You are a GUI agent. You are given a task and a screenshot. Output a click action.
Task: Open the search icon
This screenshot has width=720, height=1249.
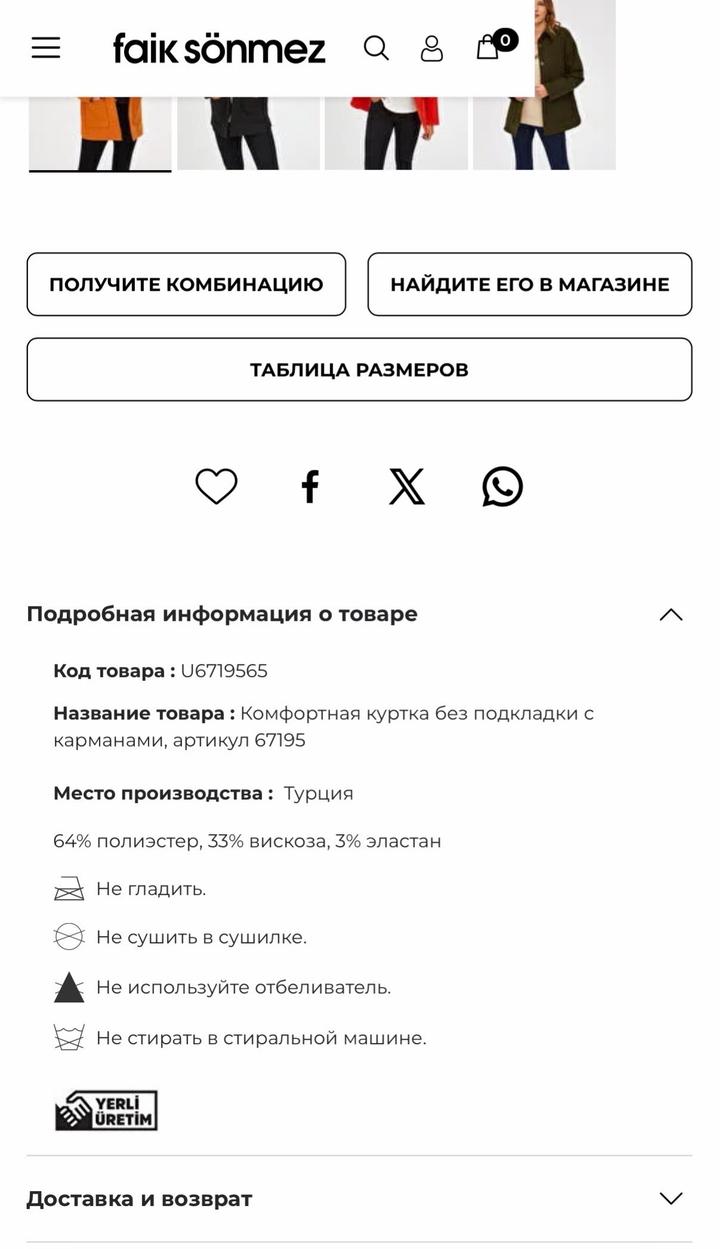(x=376, y=48)
